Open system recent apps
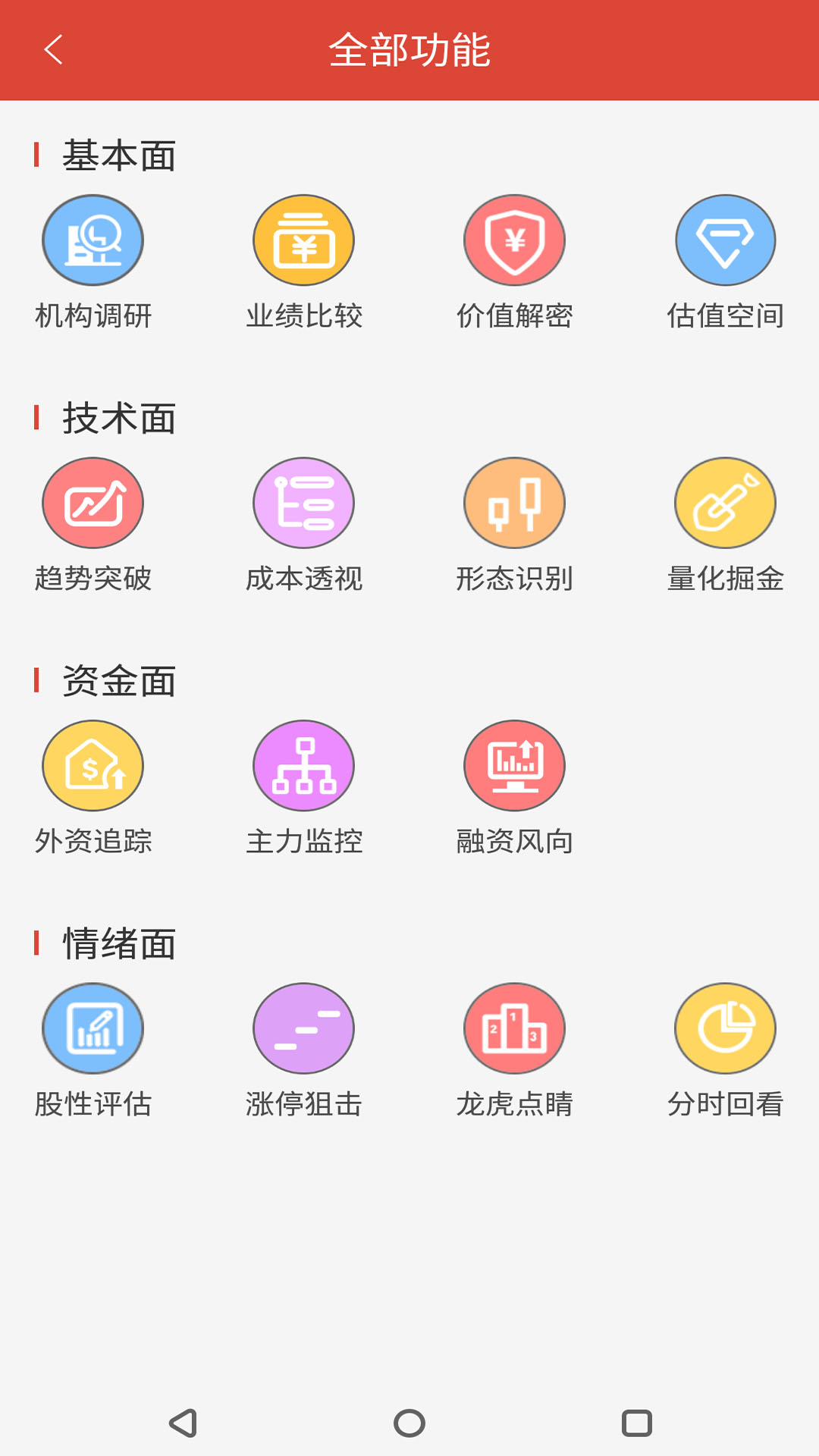 point(637,1423)
